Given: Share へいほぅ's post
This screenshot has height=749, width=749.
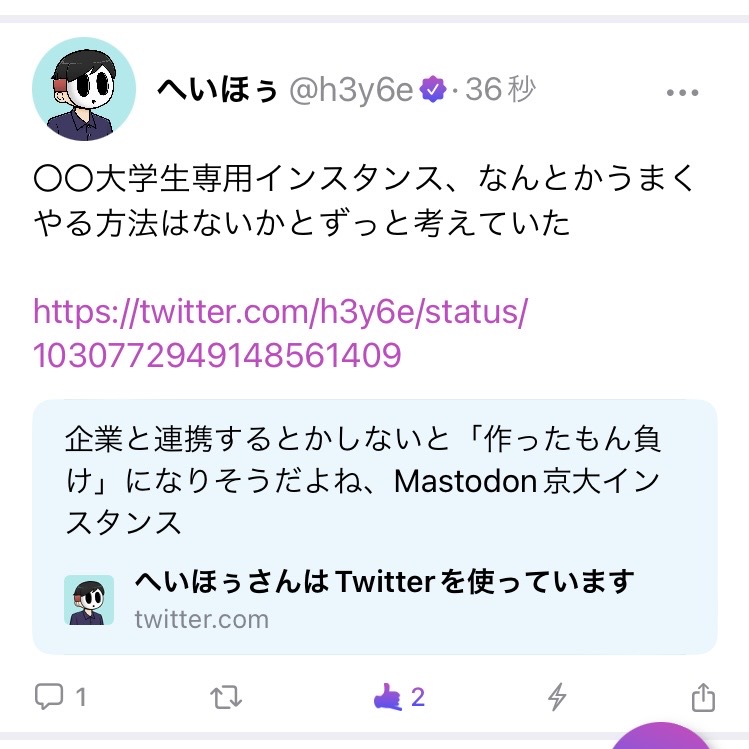Looking at the screenshot, I should 703,696.
